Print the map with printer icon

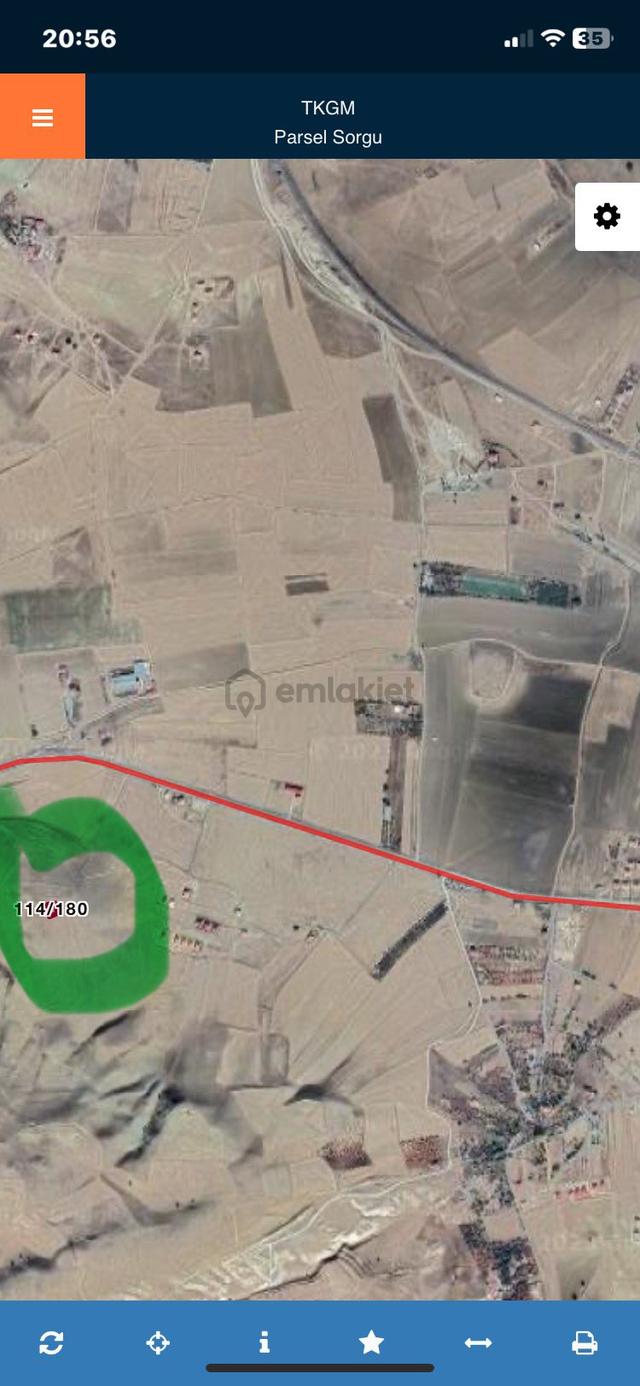pyautogui.click(x=585, y=1343)
